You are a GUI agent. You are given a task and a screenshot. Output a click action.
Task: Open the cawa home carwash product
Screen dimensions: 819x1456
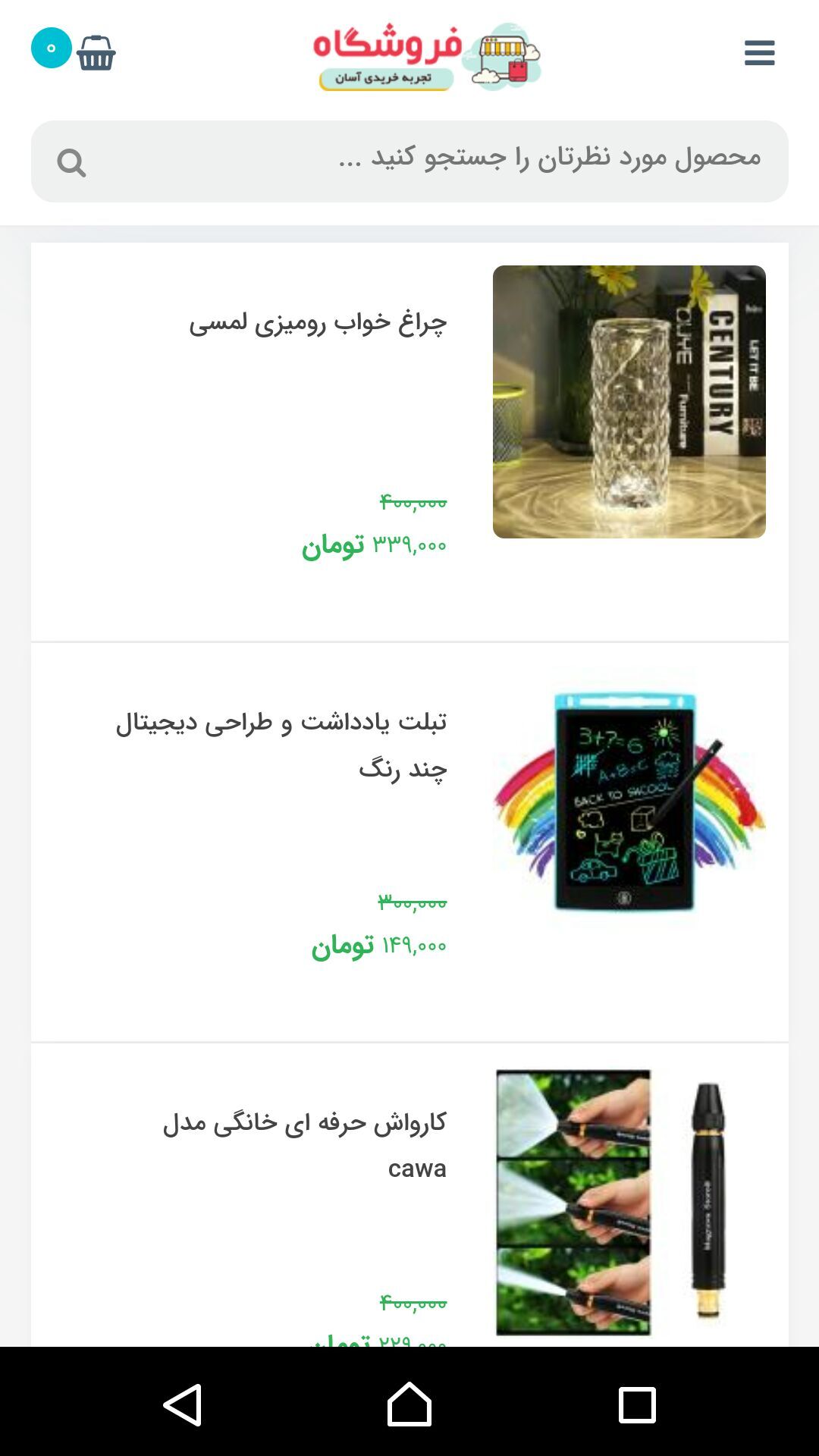coord(305,1145)
